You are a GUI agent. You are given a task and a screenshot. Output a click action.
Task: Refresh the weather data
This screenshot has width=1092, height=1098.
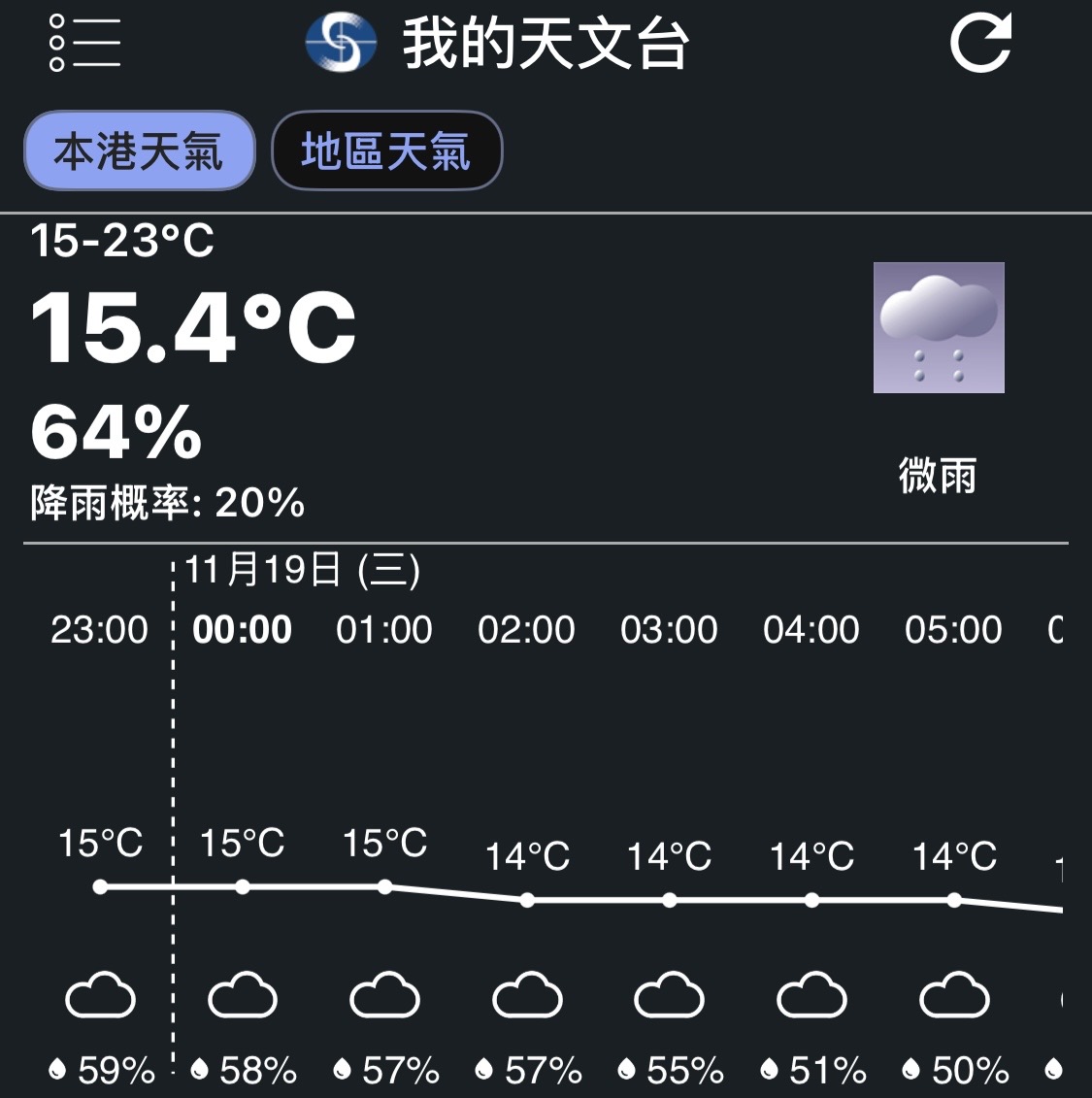coord(979,43)
